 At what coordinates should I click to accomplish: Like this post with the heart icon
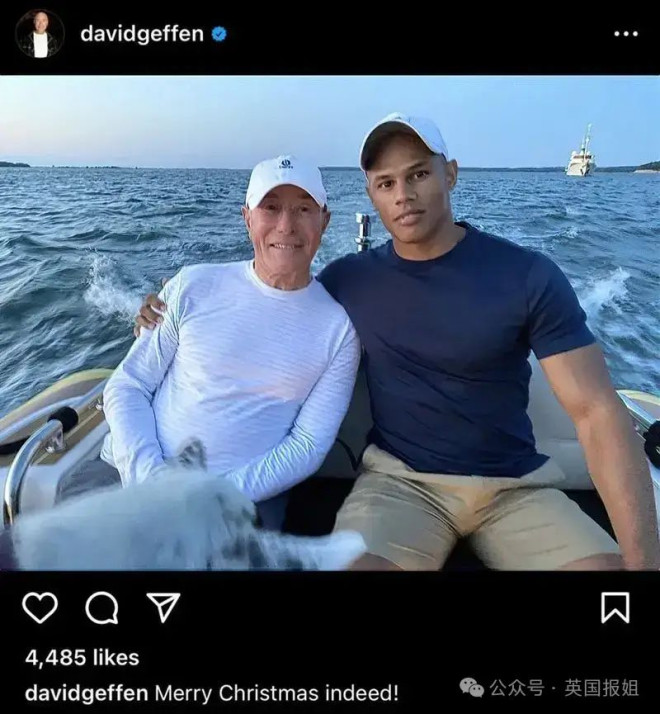click(x=40, y=607)
